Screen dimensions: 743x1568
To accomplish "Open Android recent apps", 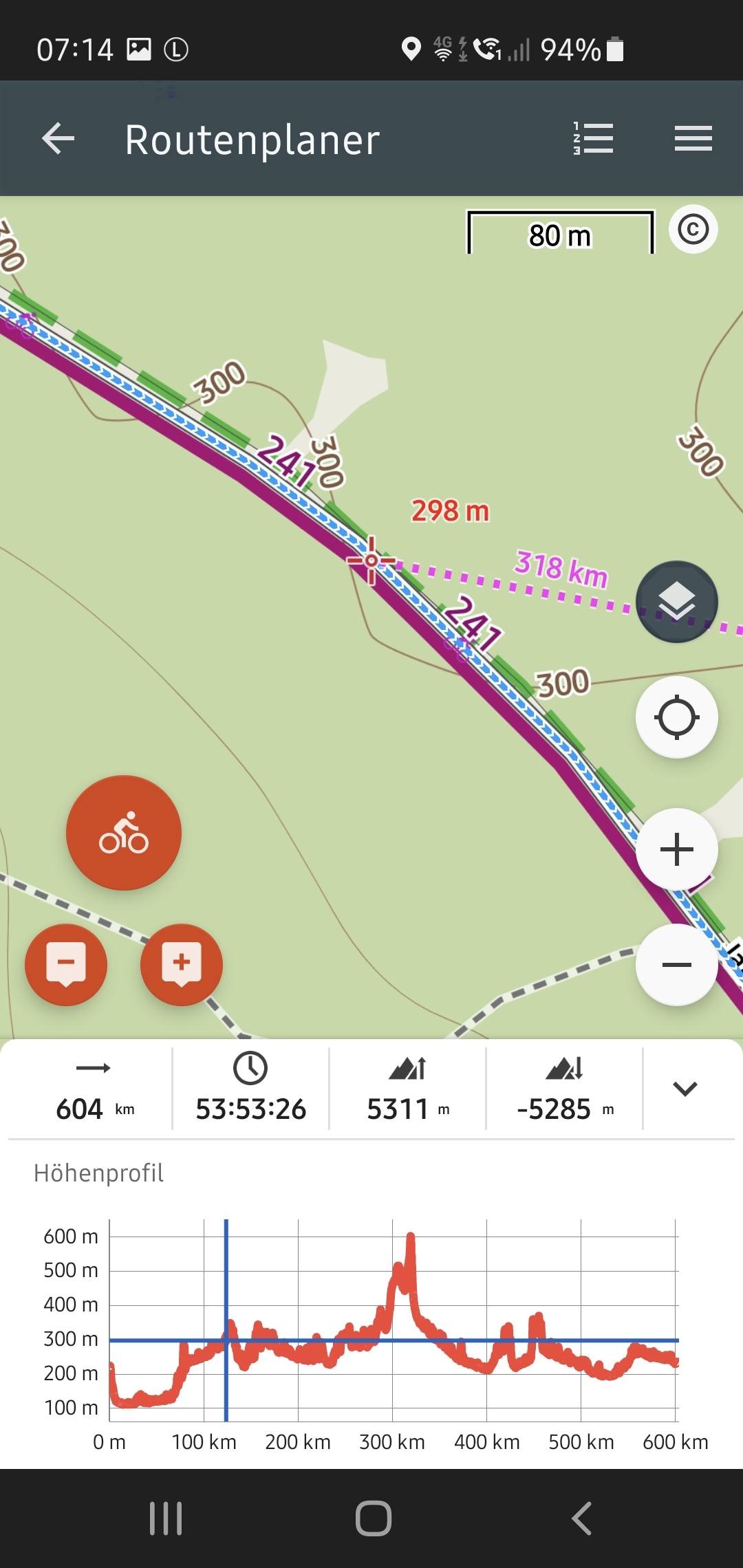I will (x=166, y=1518).
